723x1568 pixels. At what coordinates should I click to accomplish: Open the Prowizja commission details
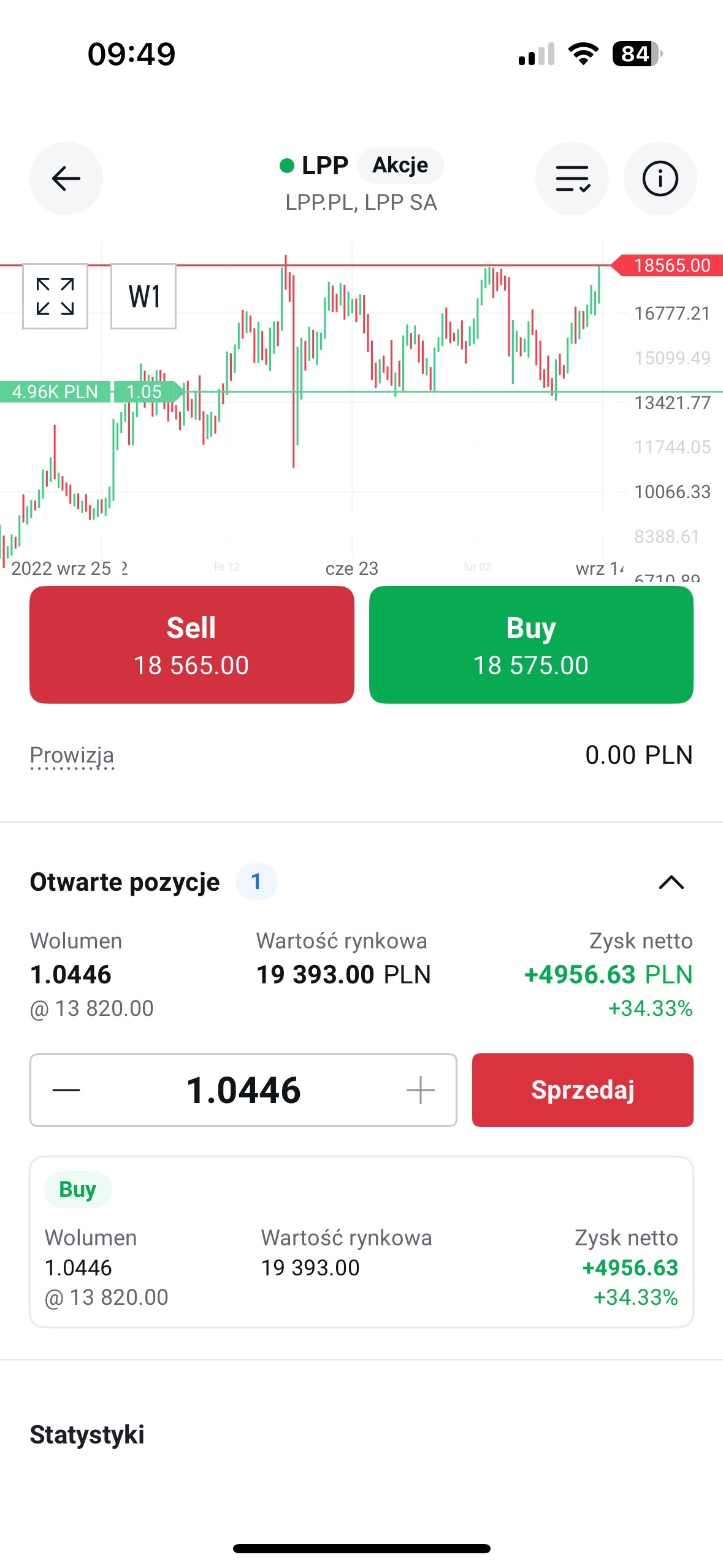click(72, 755)
